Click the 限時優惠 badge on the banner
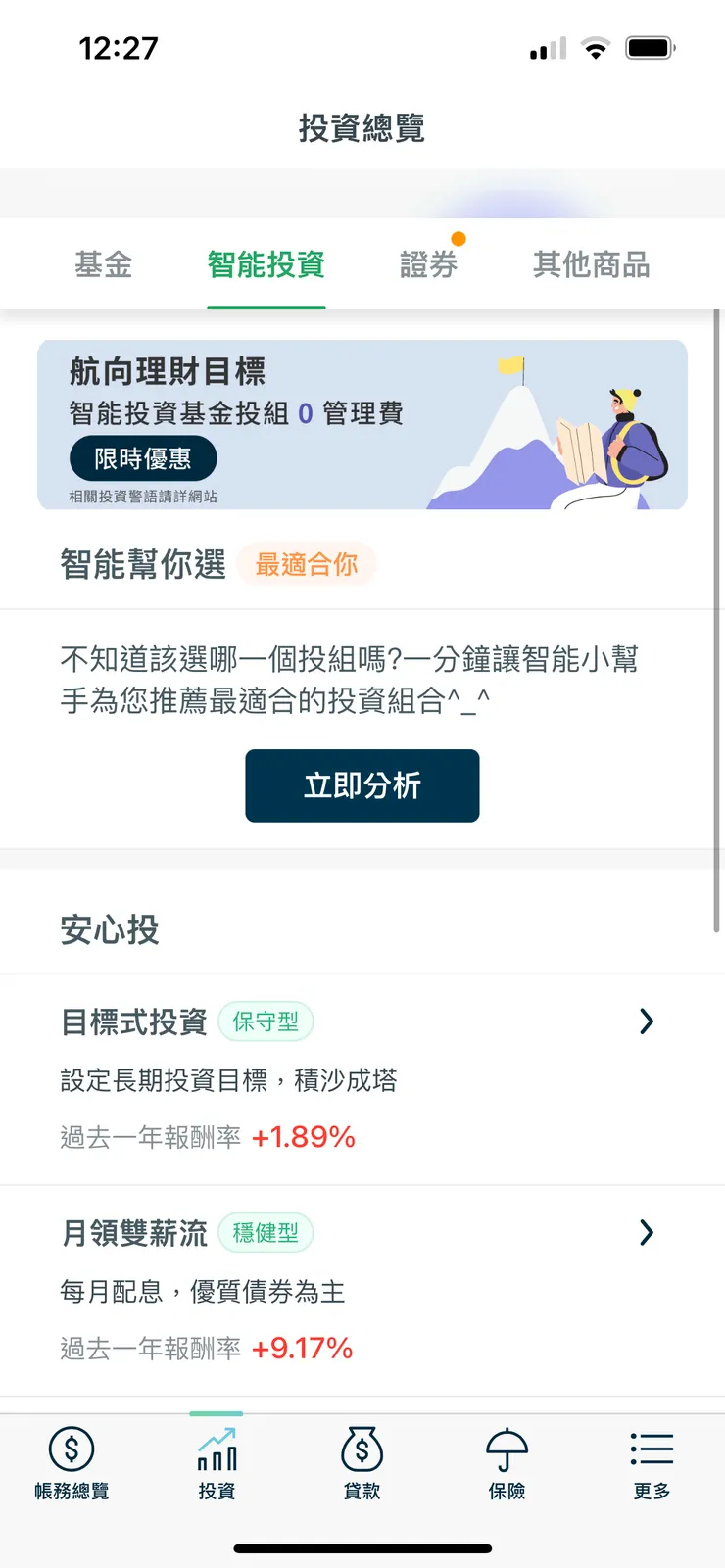This screenshot has width=725, height=1568. point(143,457)
